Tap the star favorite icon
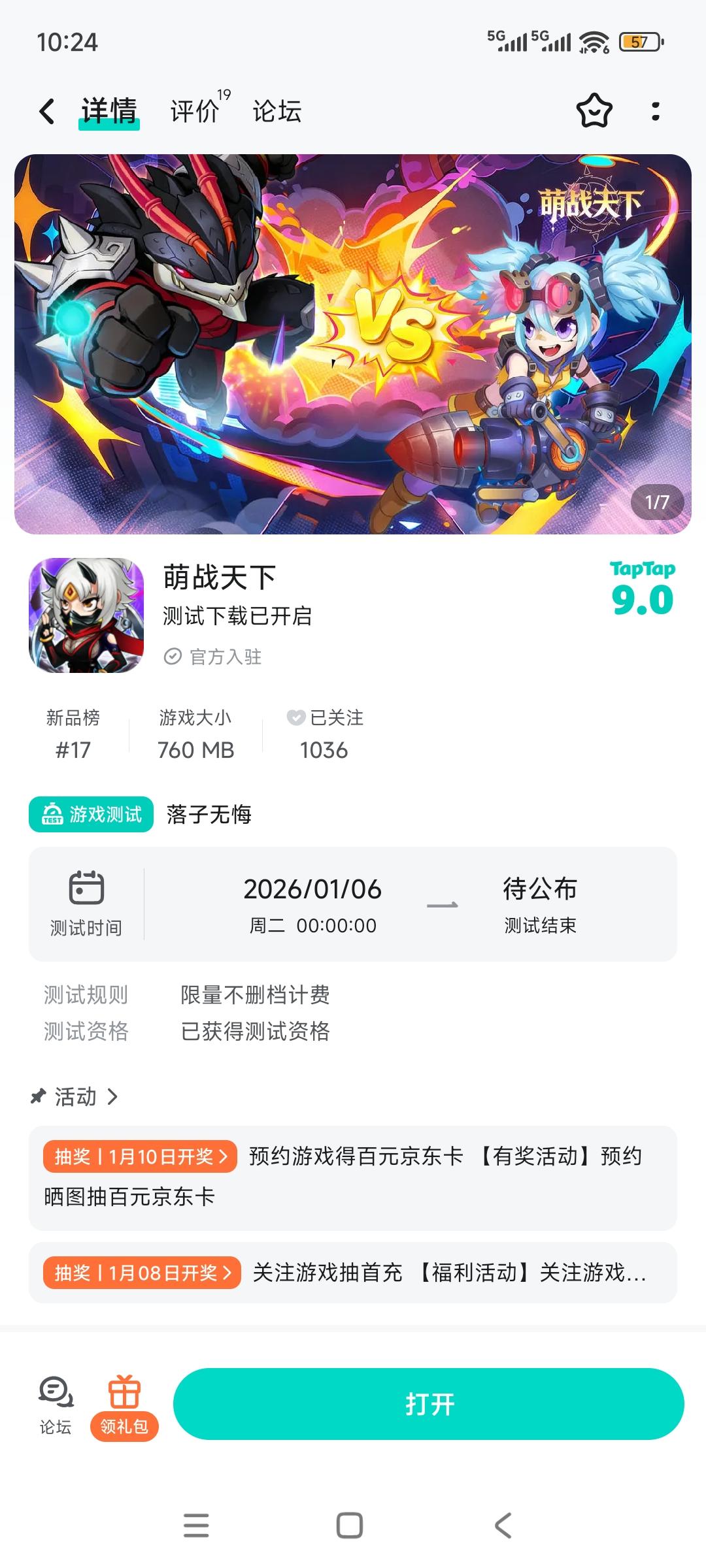The width and height of the screenshot is (706, 1568). pyautogui.click(x=594, y=111)
